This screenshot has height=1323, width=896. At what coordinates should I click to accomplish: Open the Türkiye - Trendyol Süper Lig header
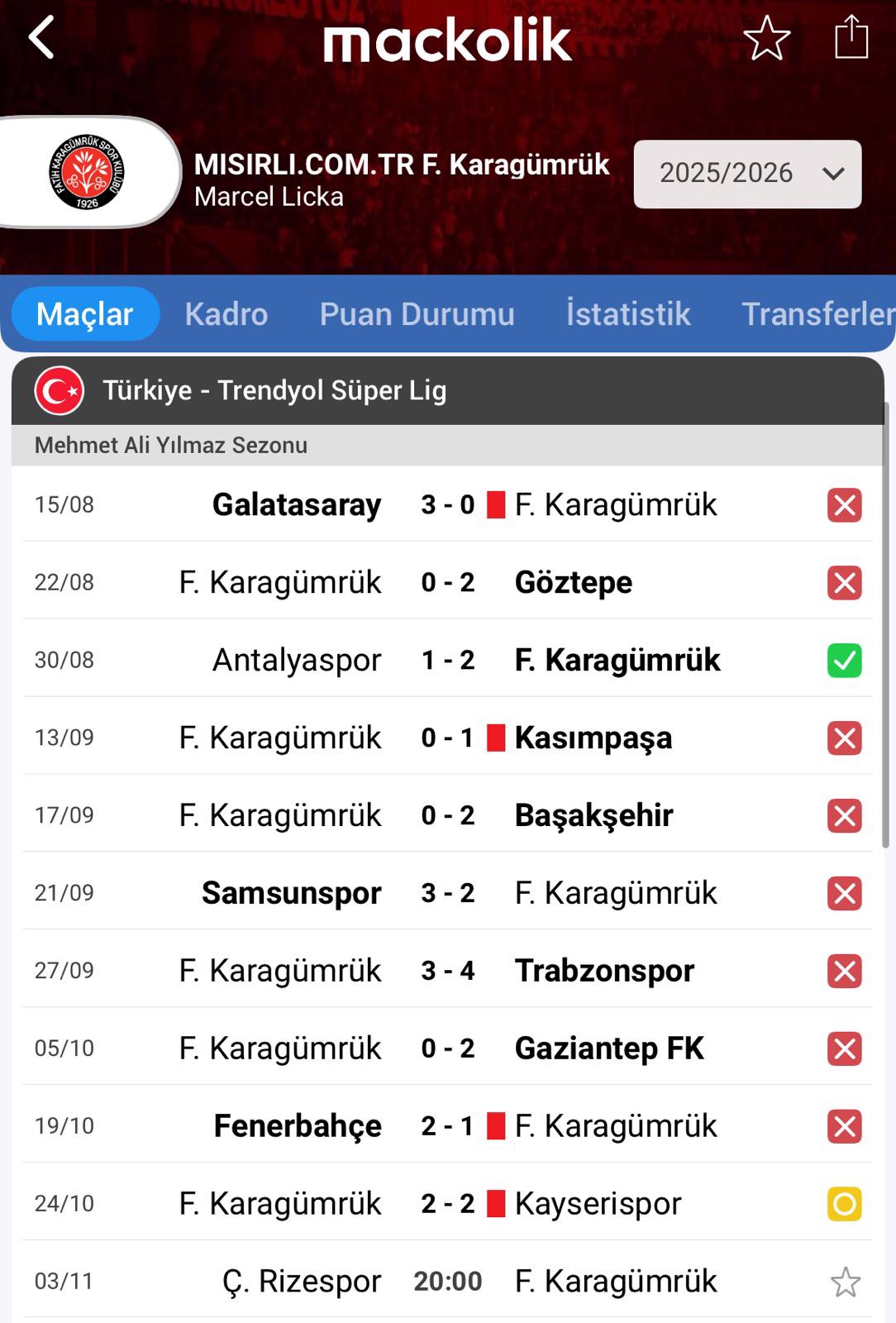pyautogui.click(x=446, y=390)
